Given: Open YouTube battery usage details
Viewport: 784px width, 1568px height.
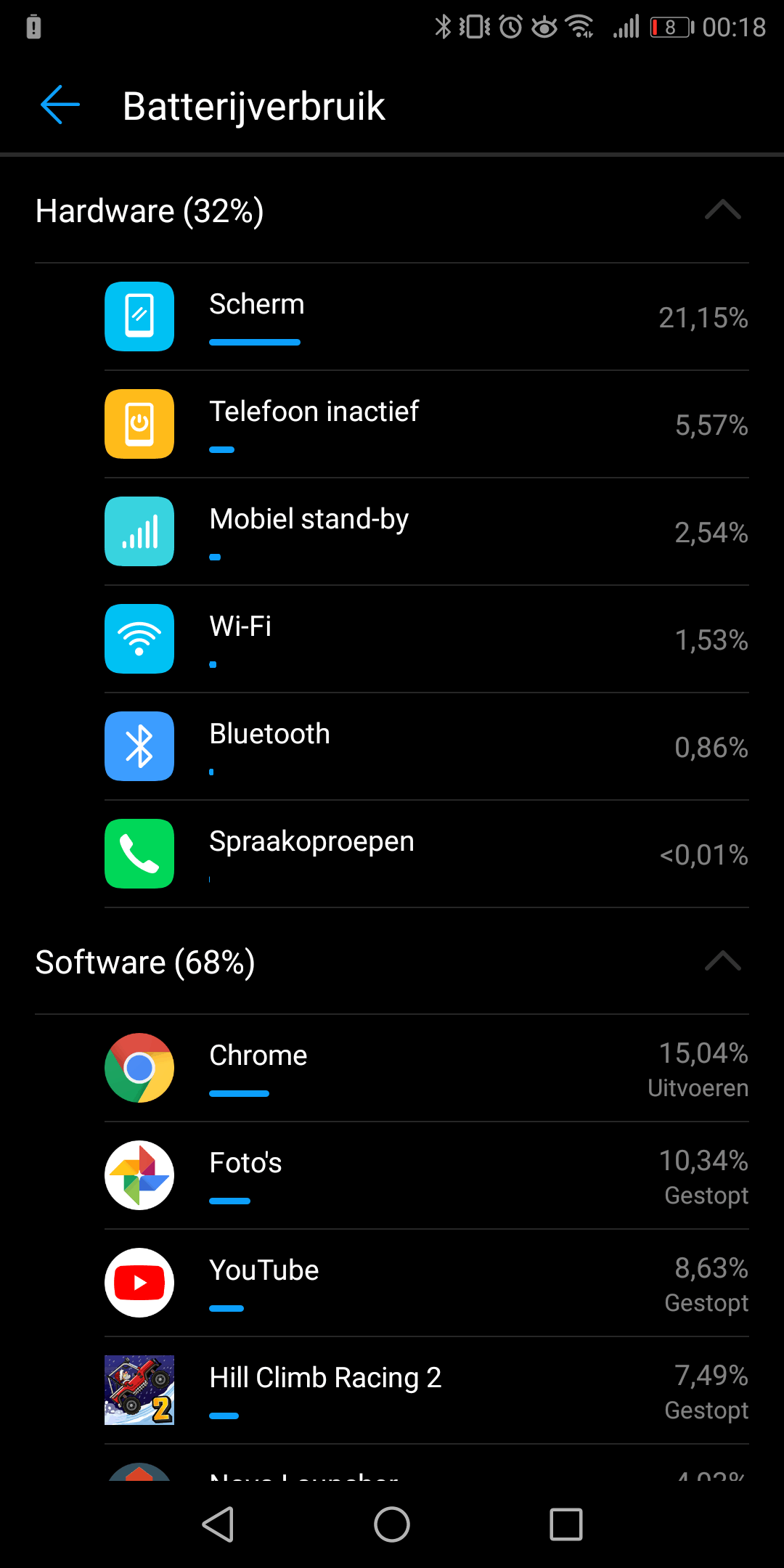Looking at the screenshot, I should pyautogui.click(x=426, y=1283).
